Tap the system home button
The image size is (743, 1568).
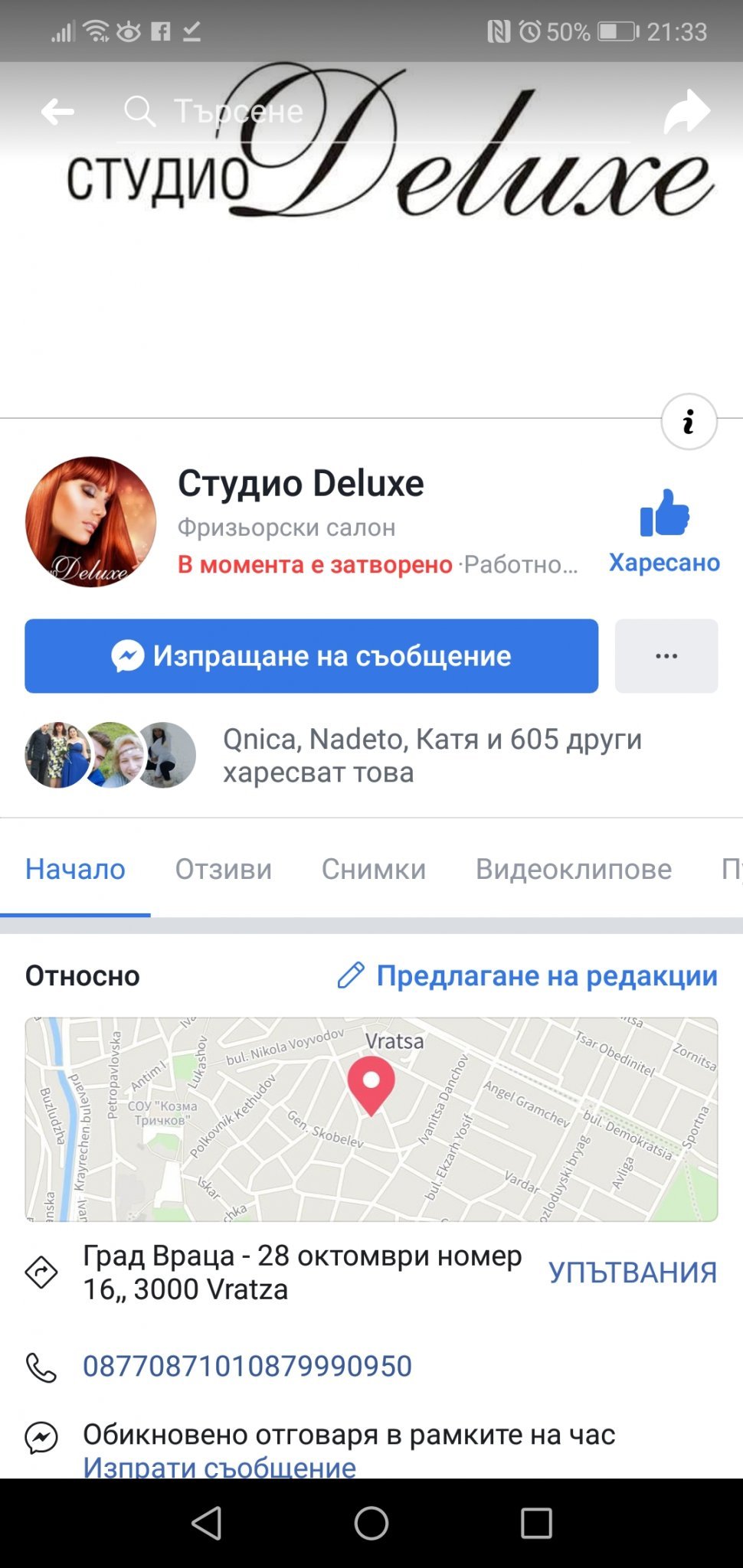(371, 1523)
